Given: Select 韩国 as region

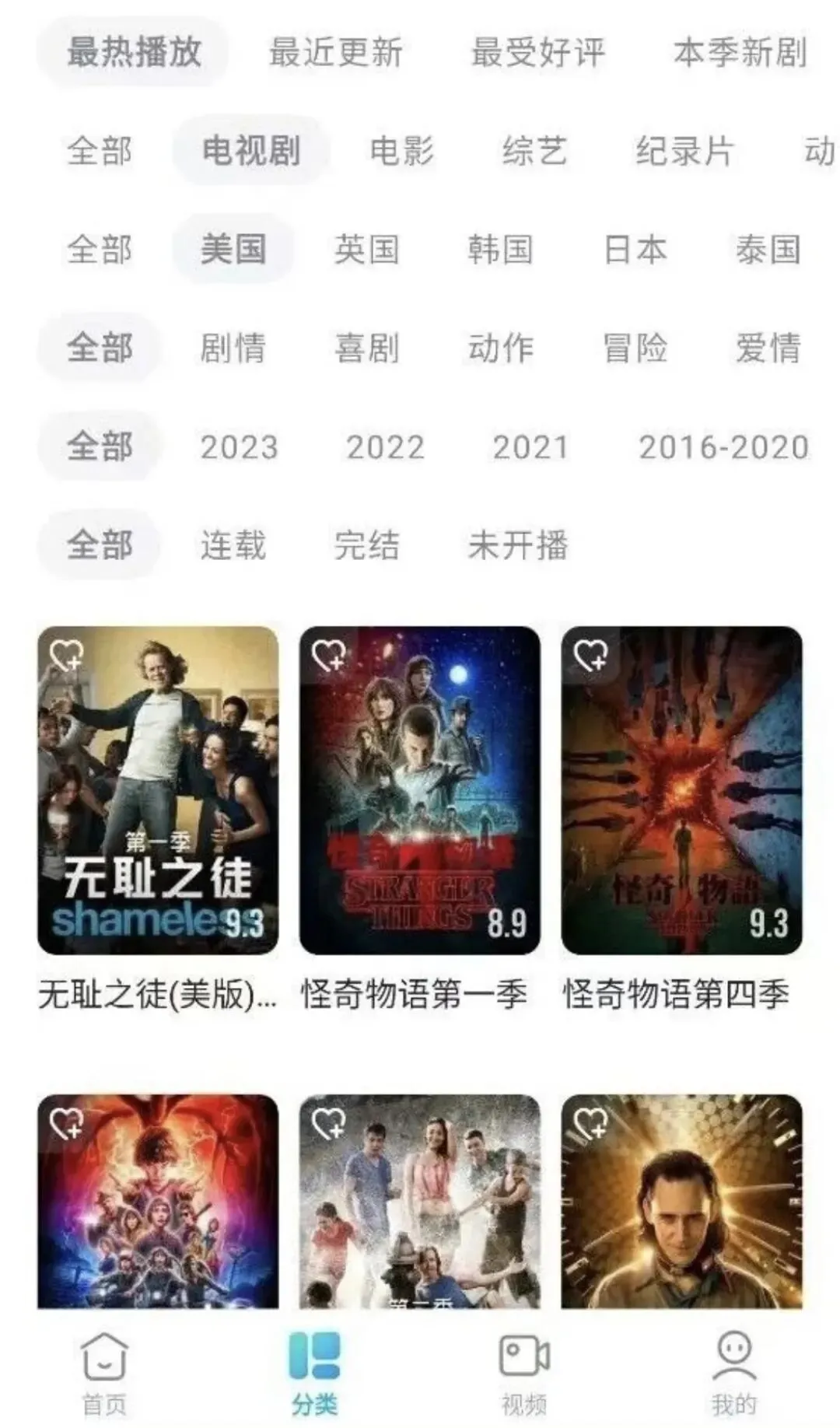Looking at the screenshot, I should (x=500, y=250).
